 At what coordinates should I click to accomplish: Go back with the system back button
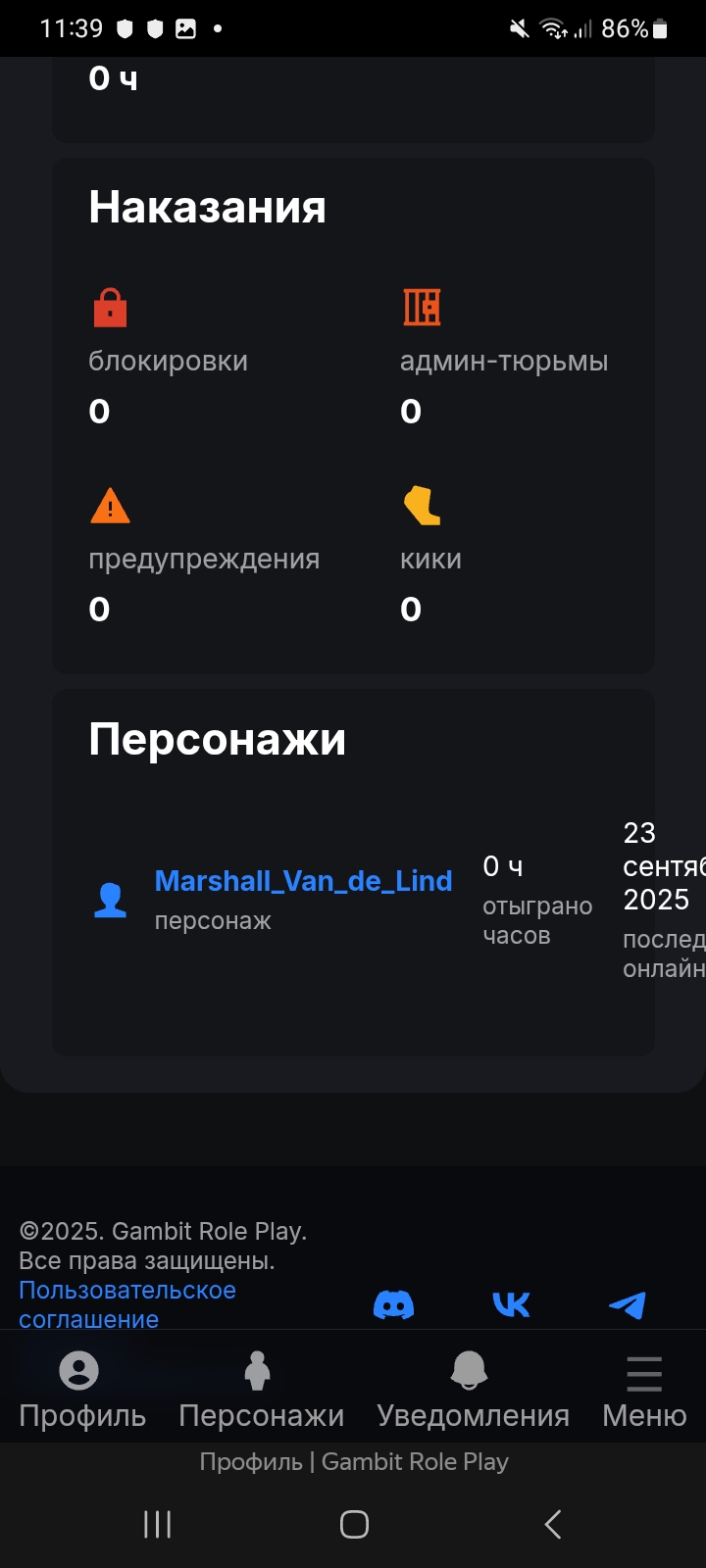[x=553, y=1524]
